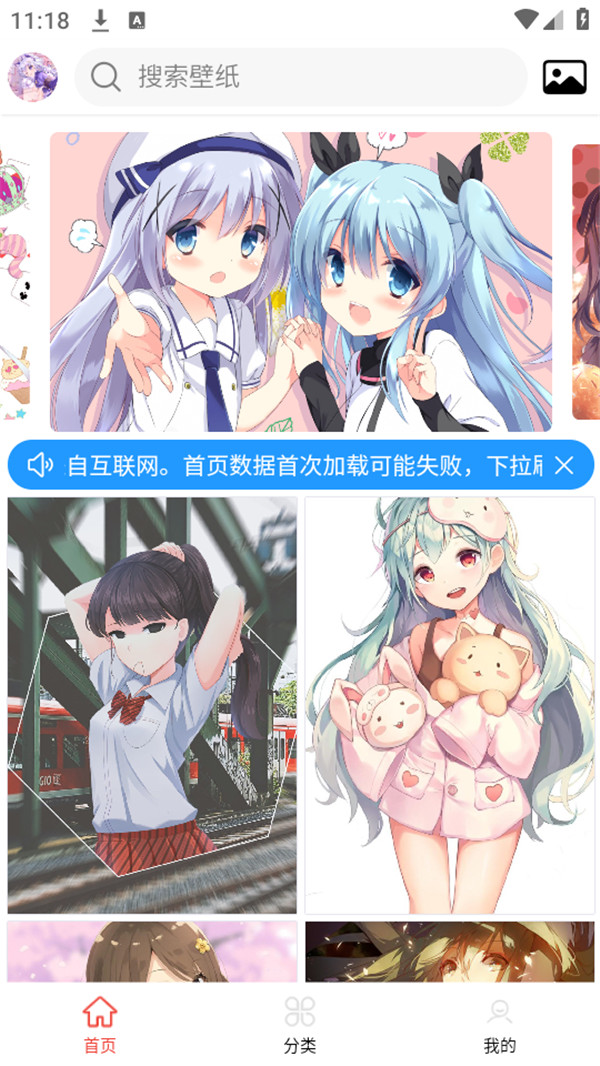Open the ponytail schoolgirl wallpaper
600x1066 pixels.
pyautogui.click(x=152, y=705)
